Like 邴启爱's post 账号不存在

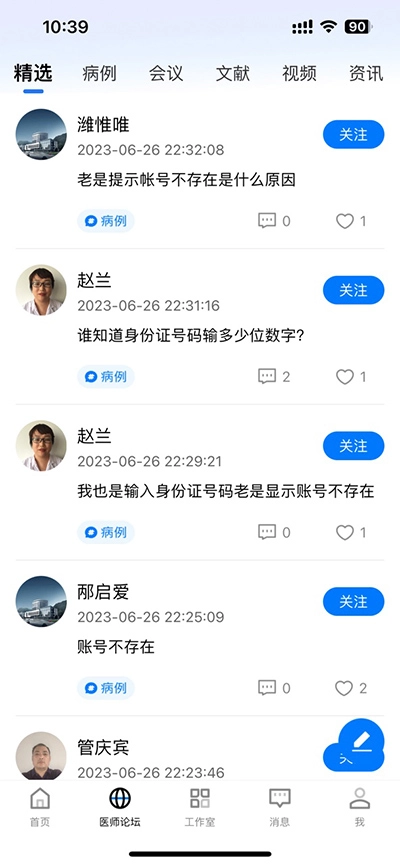[x=351, y=688]
